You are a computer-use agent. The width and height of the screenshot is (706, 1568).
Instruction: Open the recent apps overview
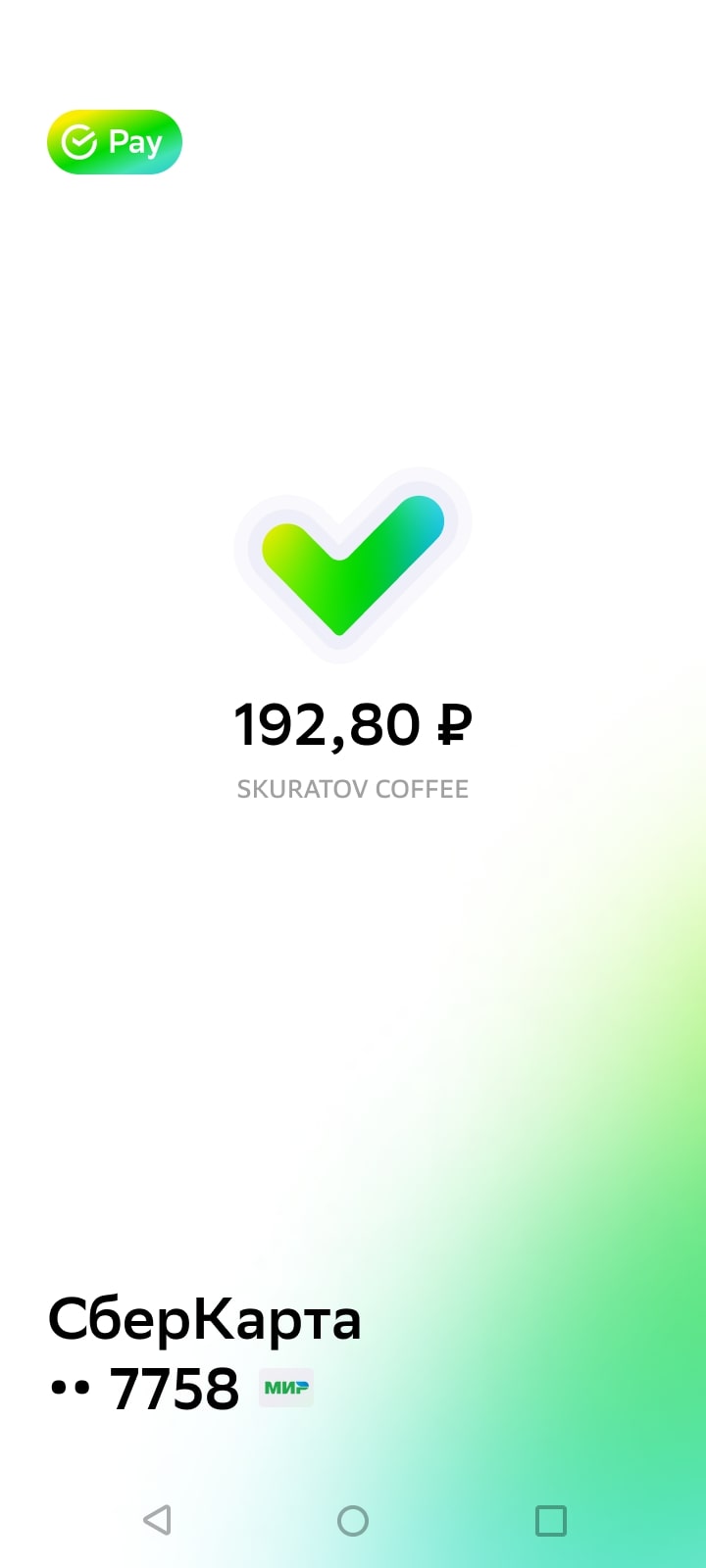[550, 1520]
